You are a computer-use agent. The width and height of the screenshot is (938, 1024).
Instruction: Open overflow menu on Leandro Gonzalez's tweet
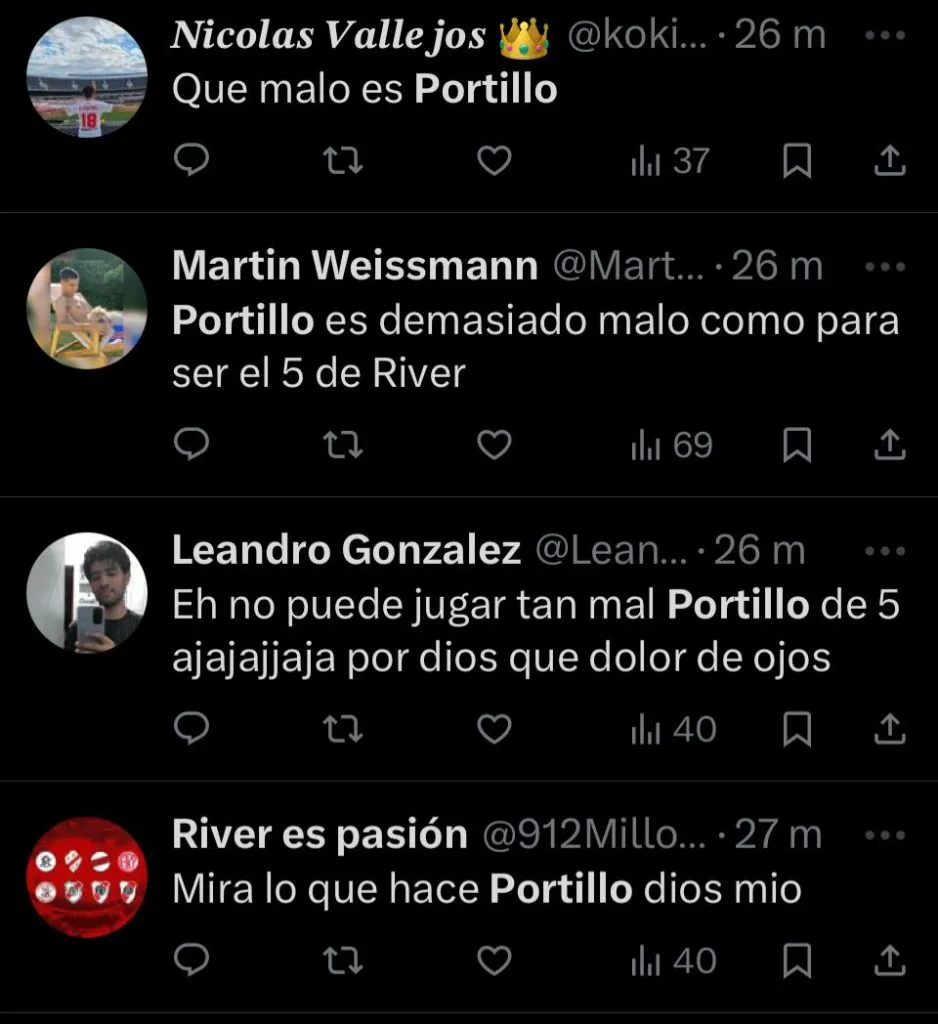point(884,551)
